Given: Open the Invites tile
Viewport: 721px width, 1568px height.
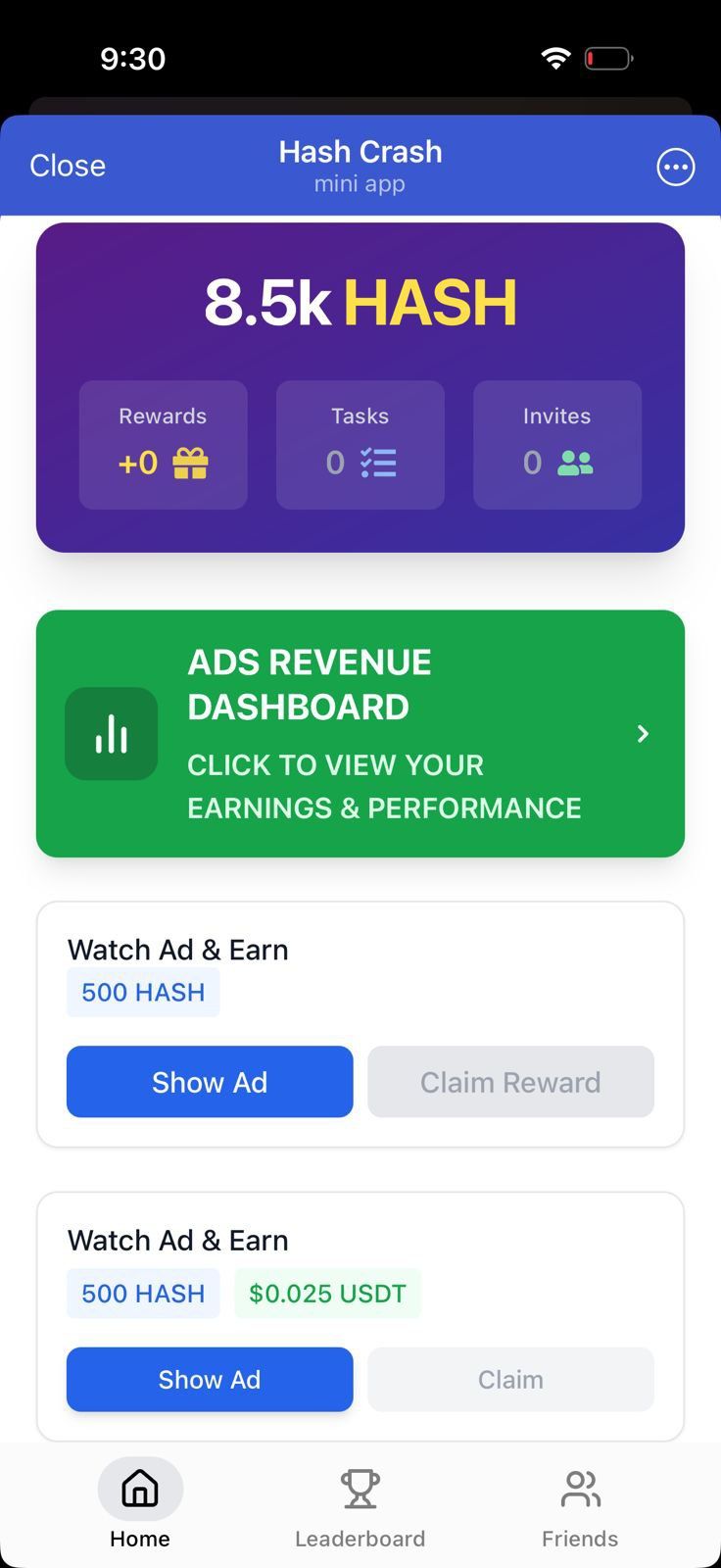Looking at the screenshot, I should click(556, 445).
